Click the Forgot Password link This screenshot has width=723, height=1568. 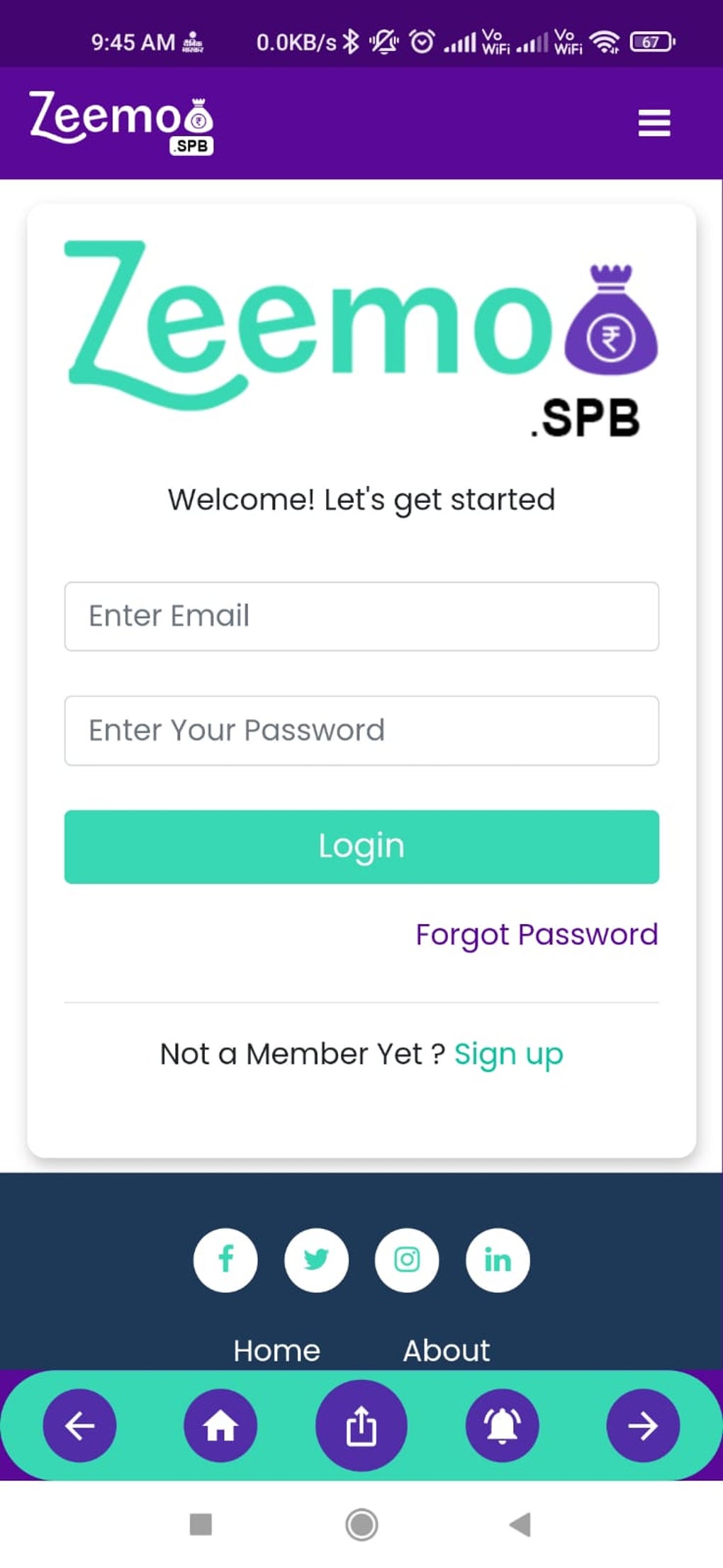[x=537, y=935]
